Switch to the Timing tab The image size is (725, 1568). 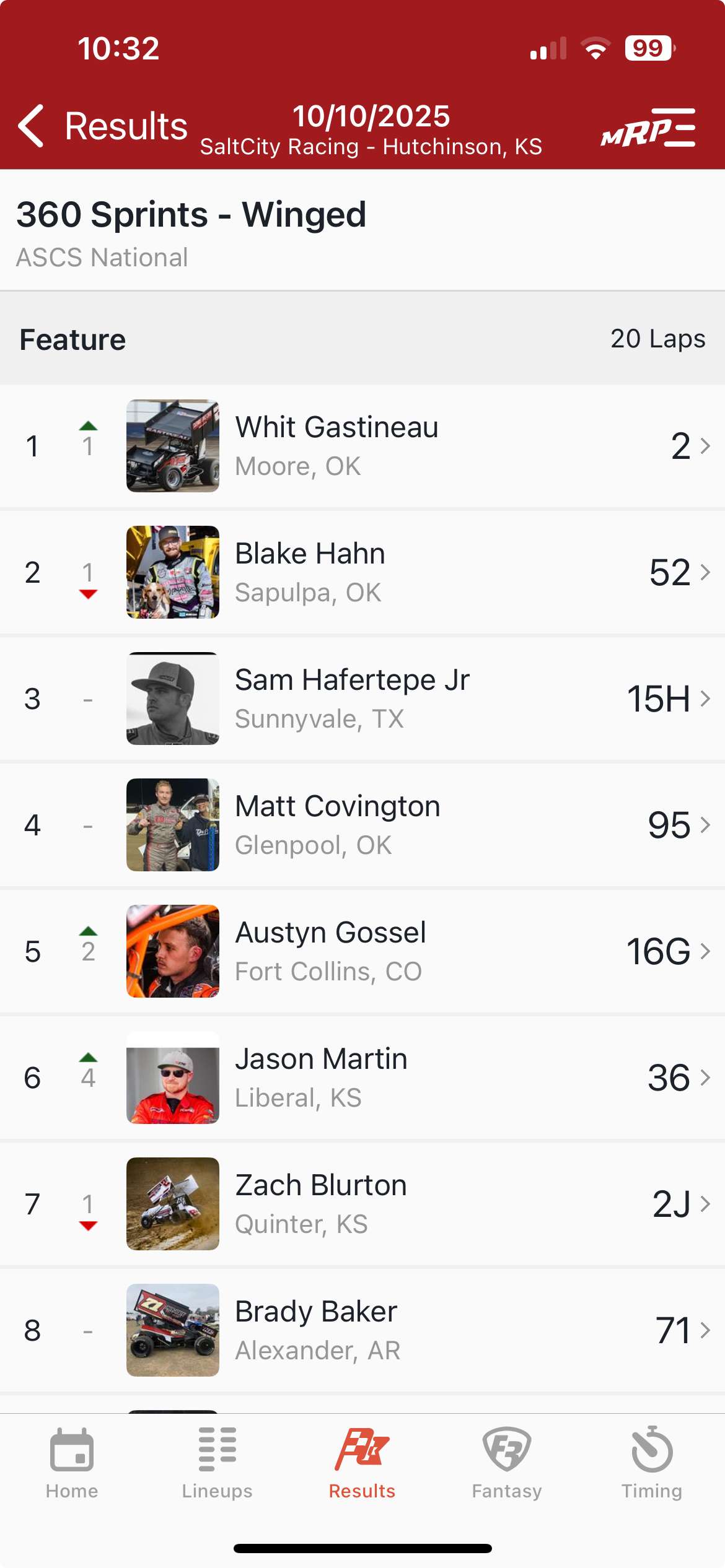(x=652, y=1463)
